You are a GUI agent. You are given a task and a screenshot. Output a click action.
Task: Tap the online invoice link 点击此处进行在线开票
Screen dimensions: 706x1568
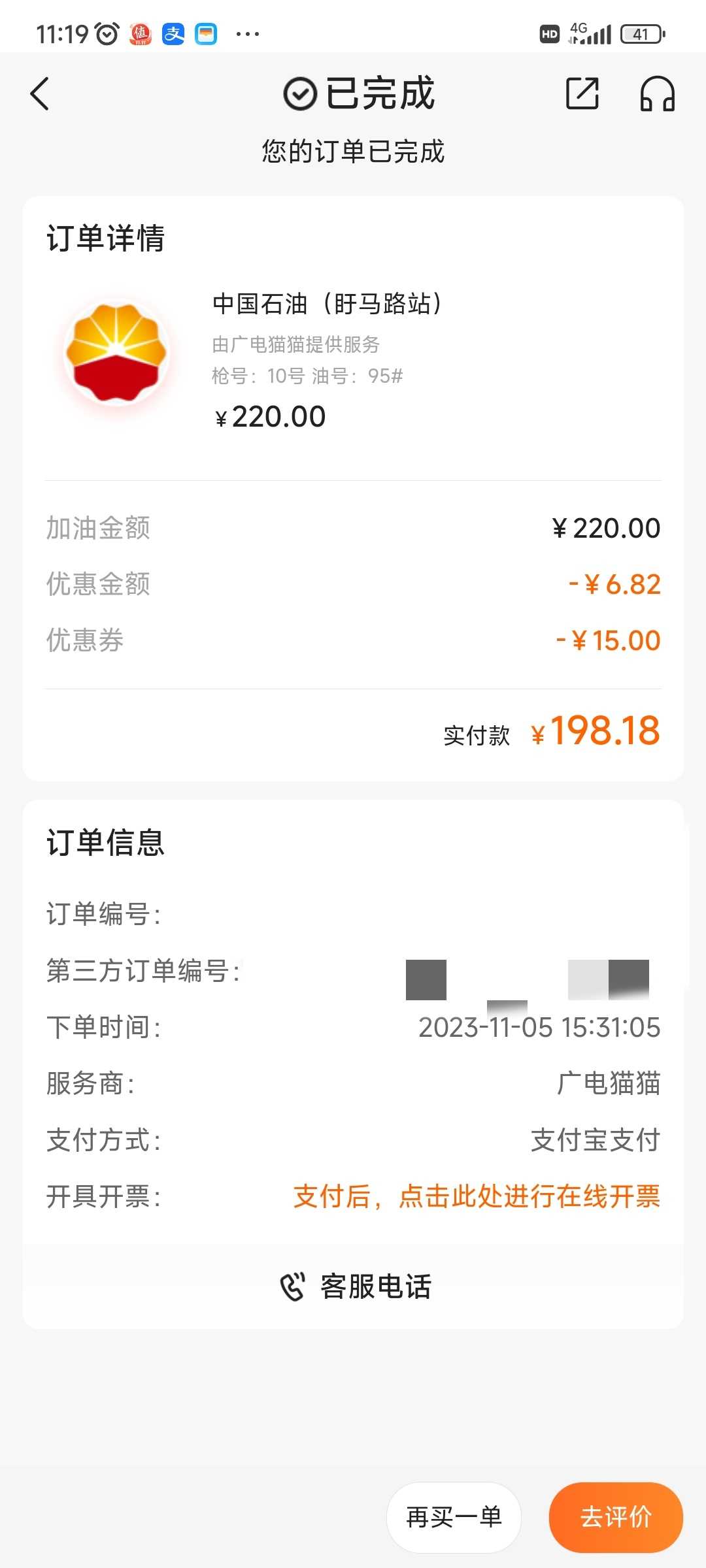coord(529,1196)
